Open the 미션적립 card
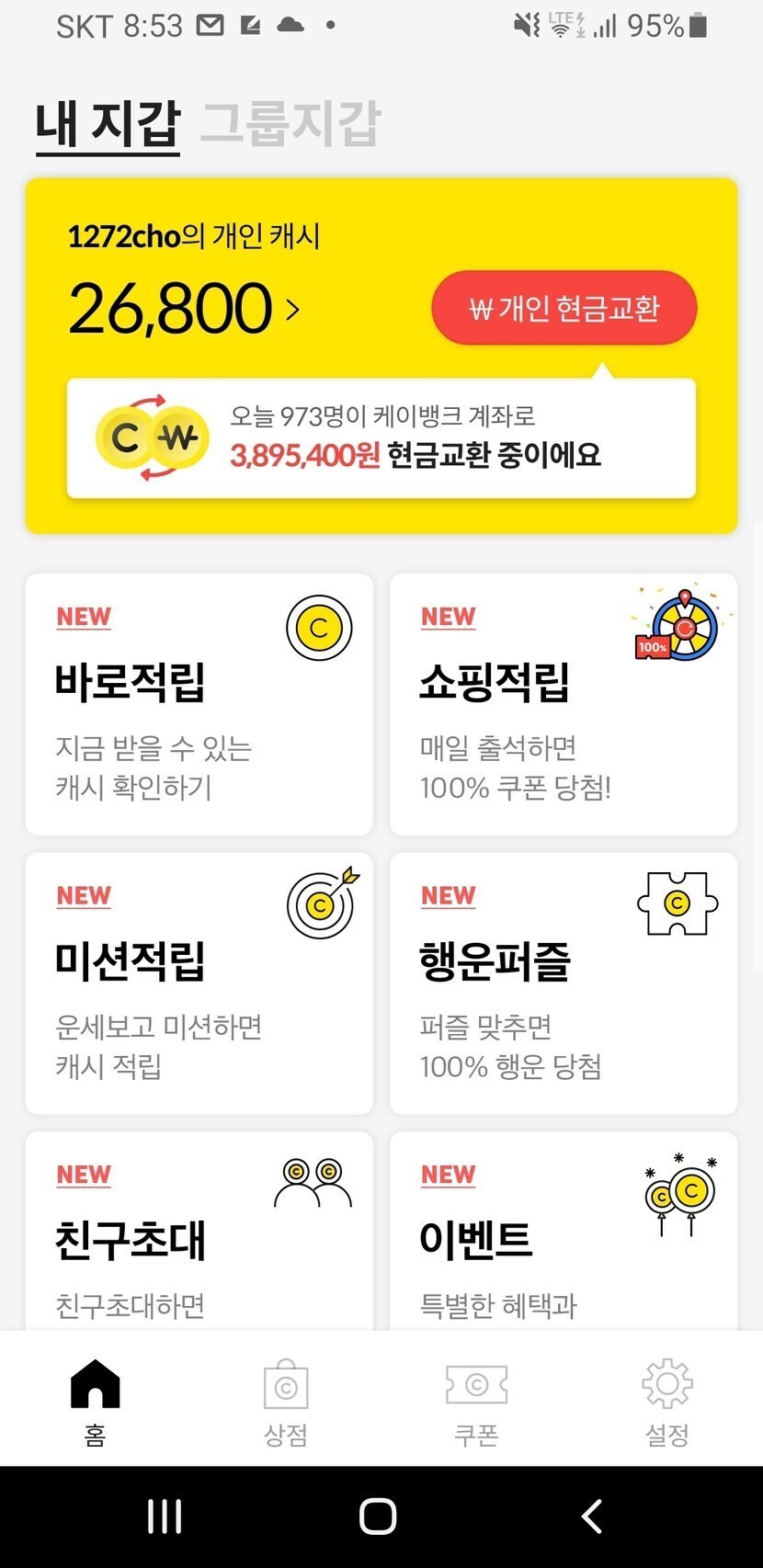Image resolution: width=763 pixels, height=1568 pixels. point(199,983)
